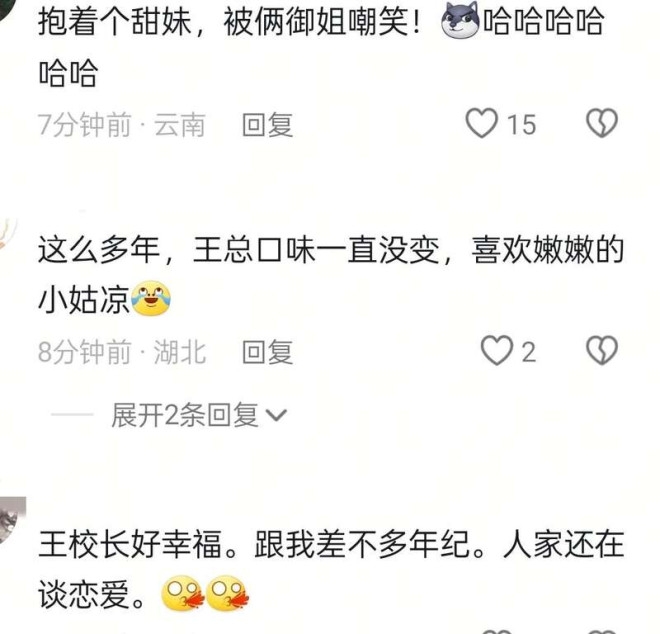Dislike the comment from Yunnan
This screenshot has width=660, height=634.
[601, 123]
